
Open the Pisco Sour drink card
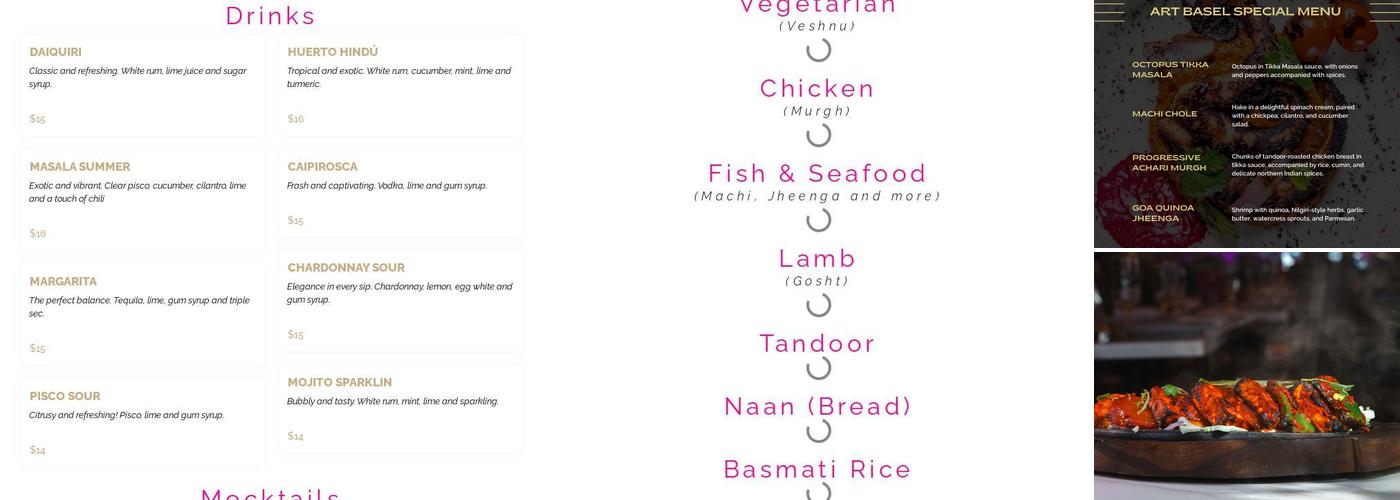pos(142,422)
